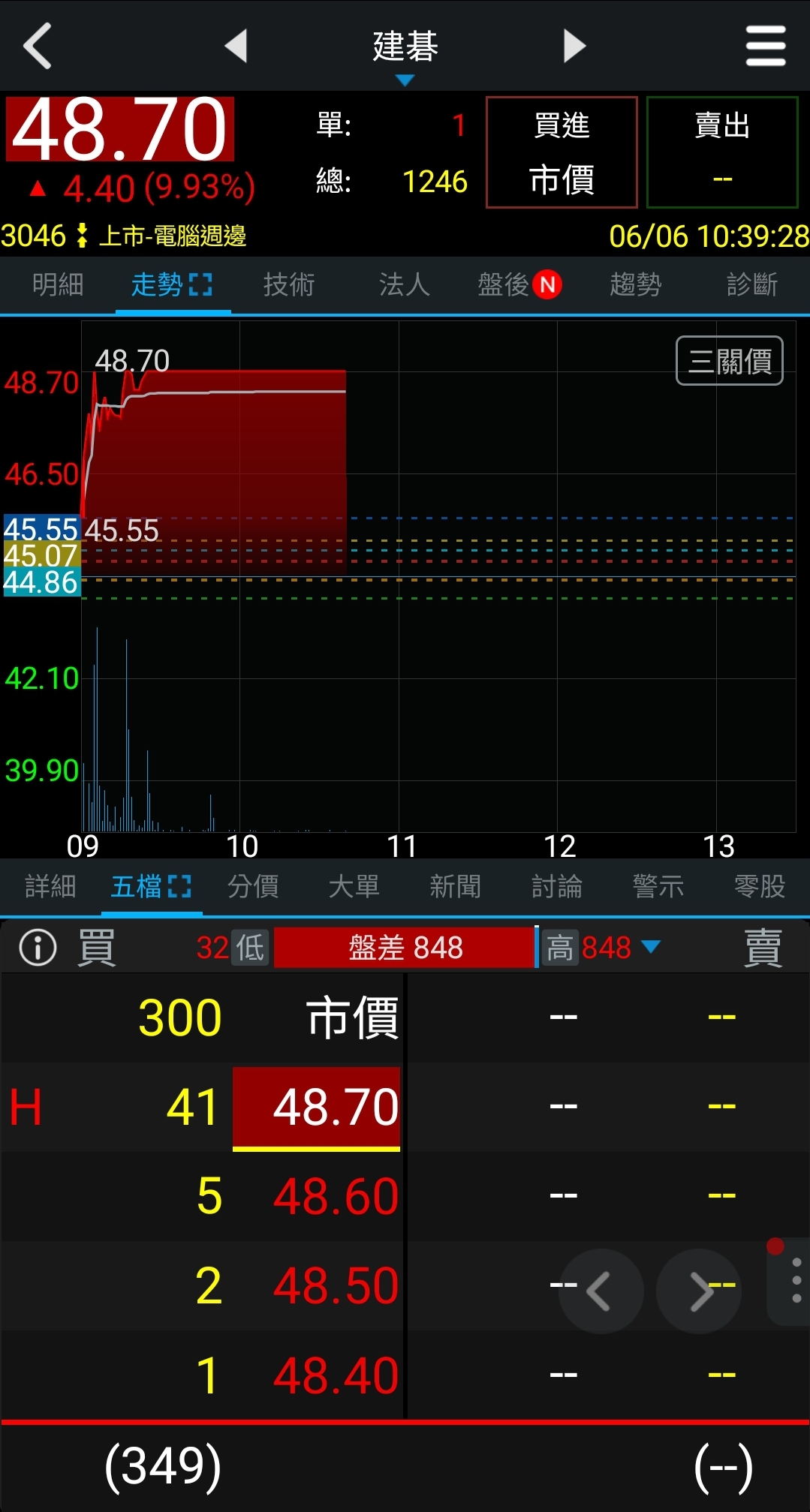Switch to the 分價 tab

(x=253, y=887)
